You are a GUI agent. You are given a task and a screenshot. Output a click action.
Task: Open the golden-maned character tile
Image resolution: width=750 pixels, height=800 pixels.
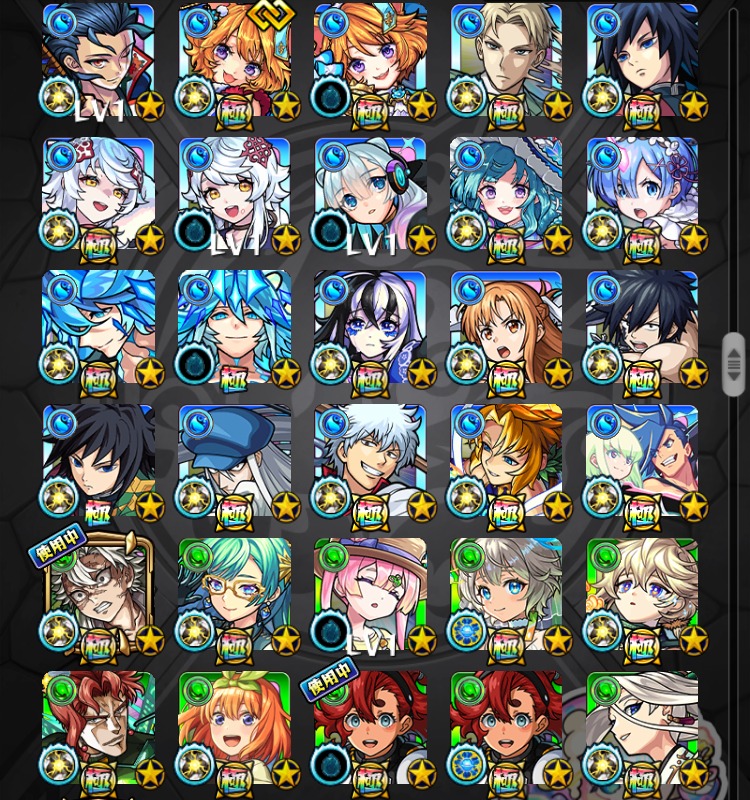(x=506, y=460)
